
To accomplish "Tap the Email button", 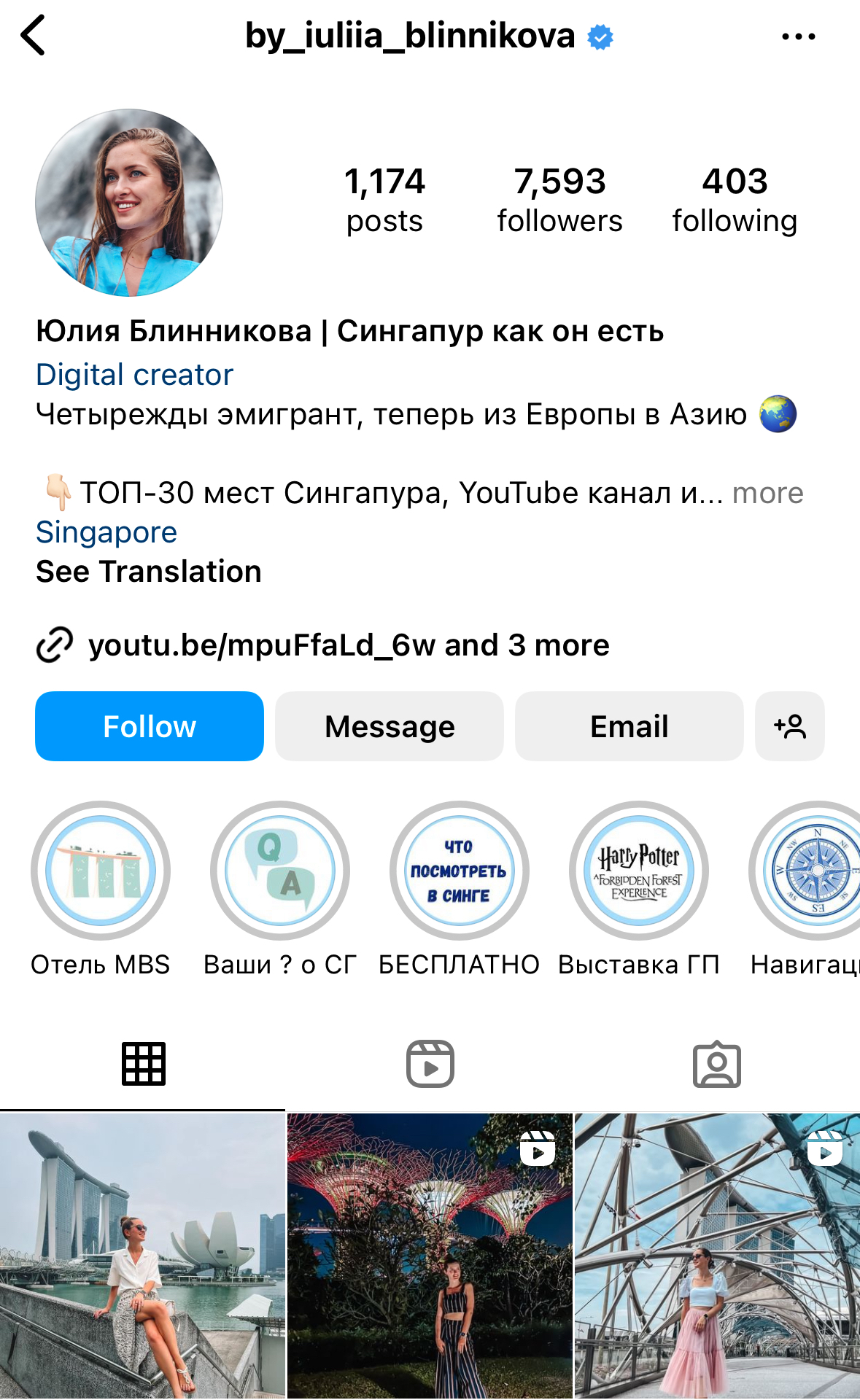I will [x=629, y=726].
